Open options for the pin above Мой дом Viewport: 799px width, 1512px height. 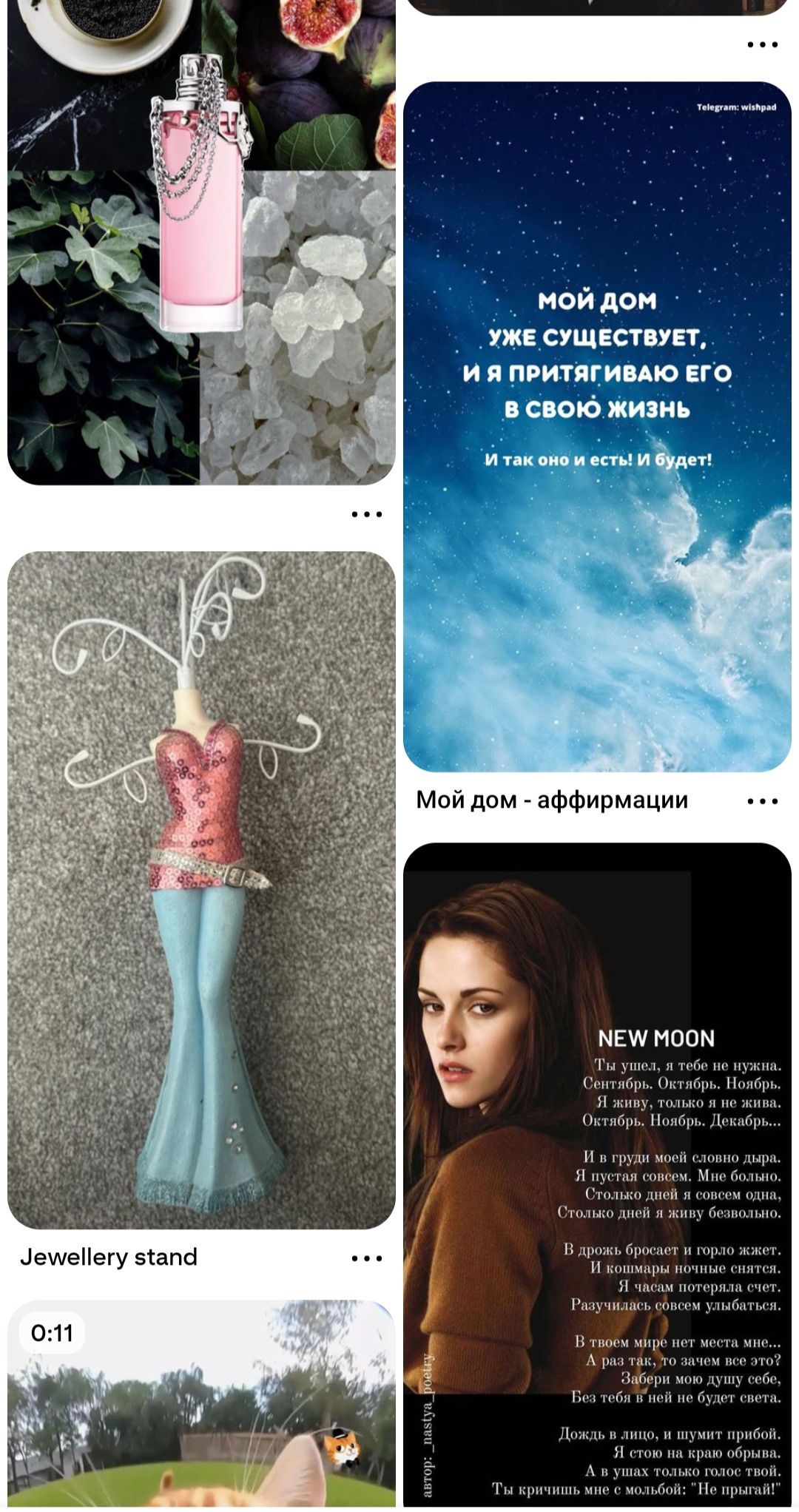(x=763, y=45)
